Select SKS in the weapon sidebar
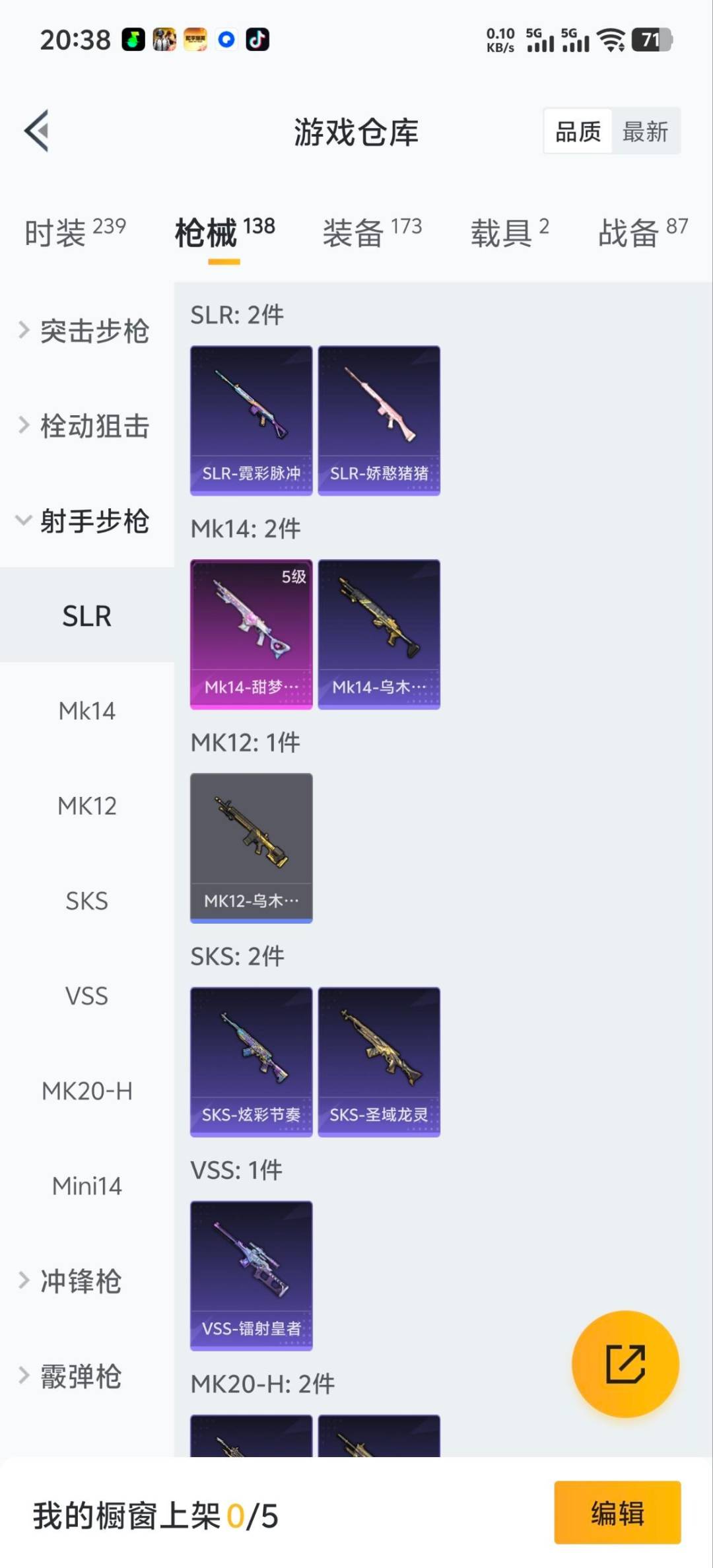Screen dimensions: 713x1568 click(x=86, y=901)
